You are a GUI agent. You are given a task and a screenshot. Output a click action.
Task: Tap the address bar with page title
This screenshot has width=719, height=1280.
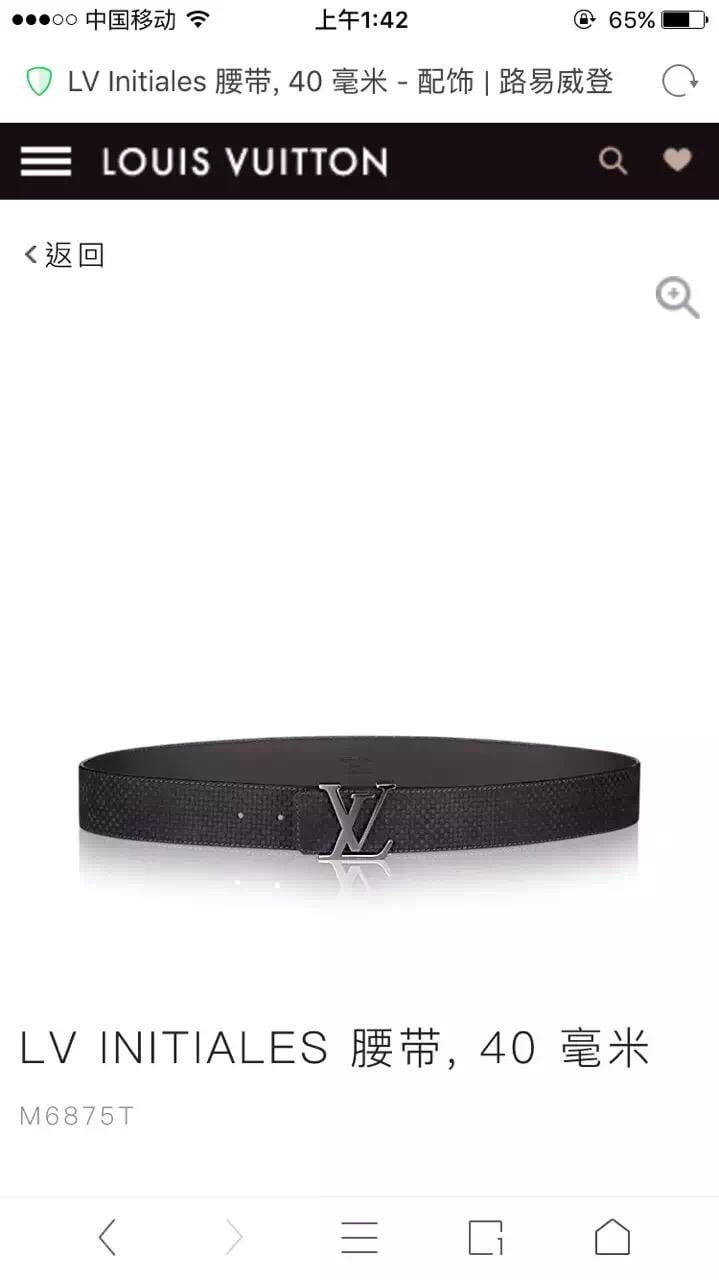click(340, 81)
